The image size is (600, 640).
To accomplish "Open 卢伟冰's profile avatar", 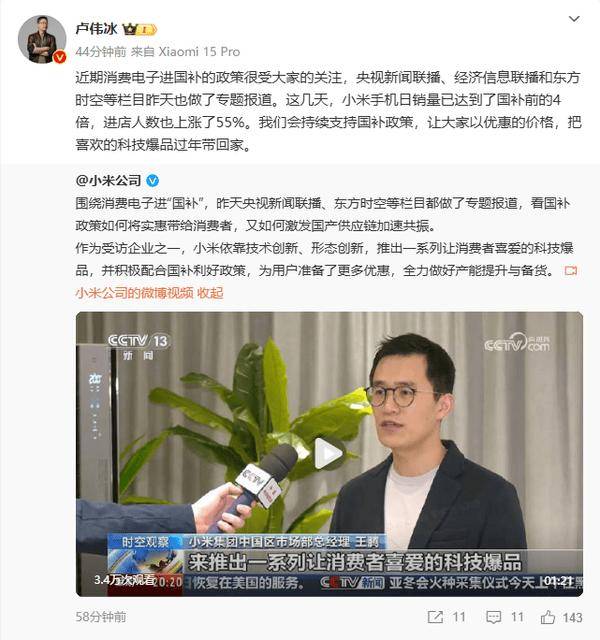I will point(41,39).
